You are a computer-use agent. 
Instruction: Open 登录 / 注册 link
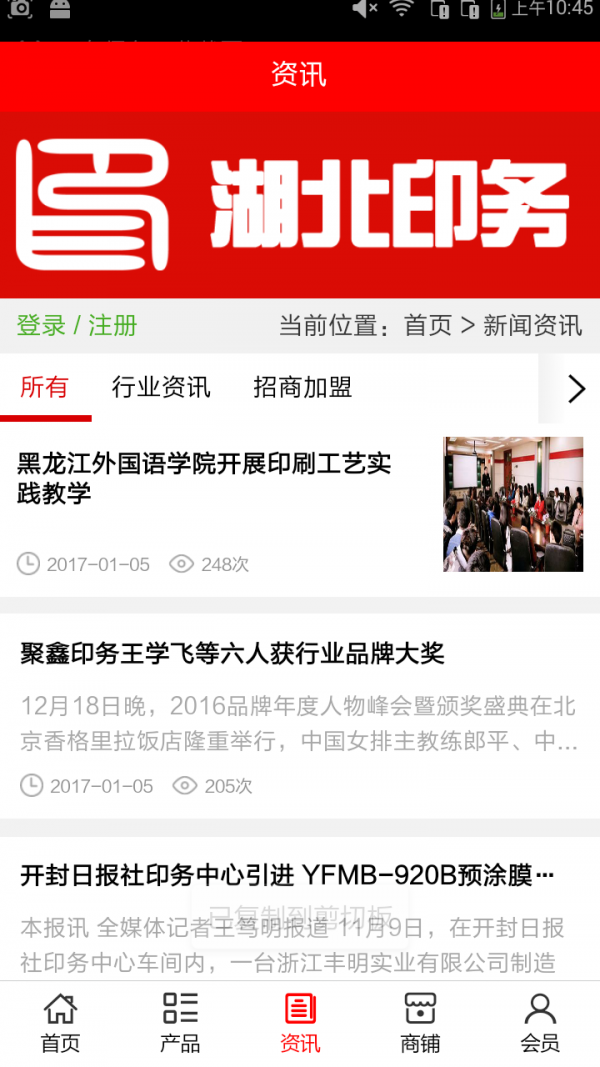click(x=77, y=325)
